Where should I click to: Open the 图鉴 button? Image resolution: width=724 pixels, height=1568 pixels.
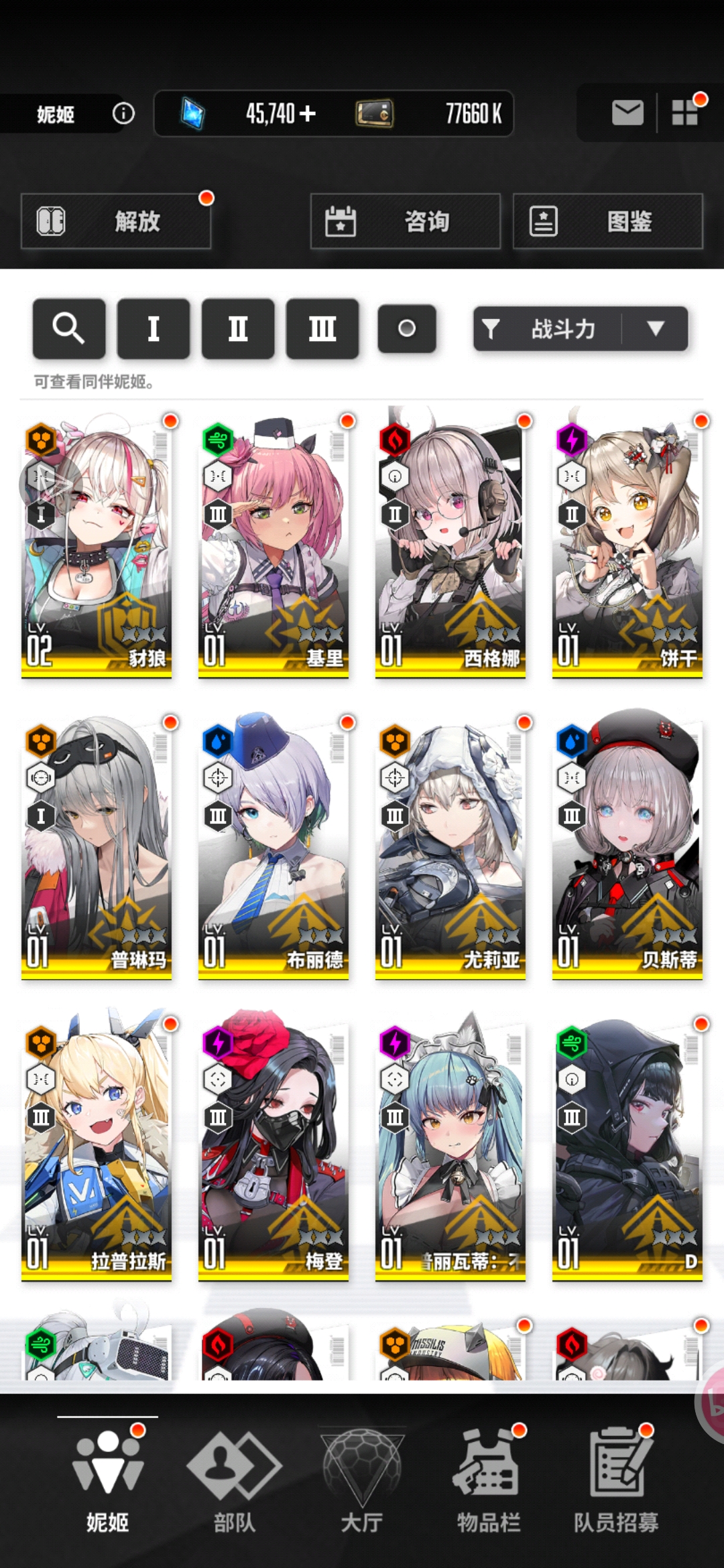(607, 221)
